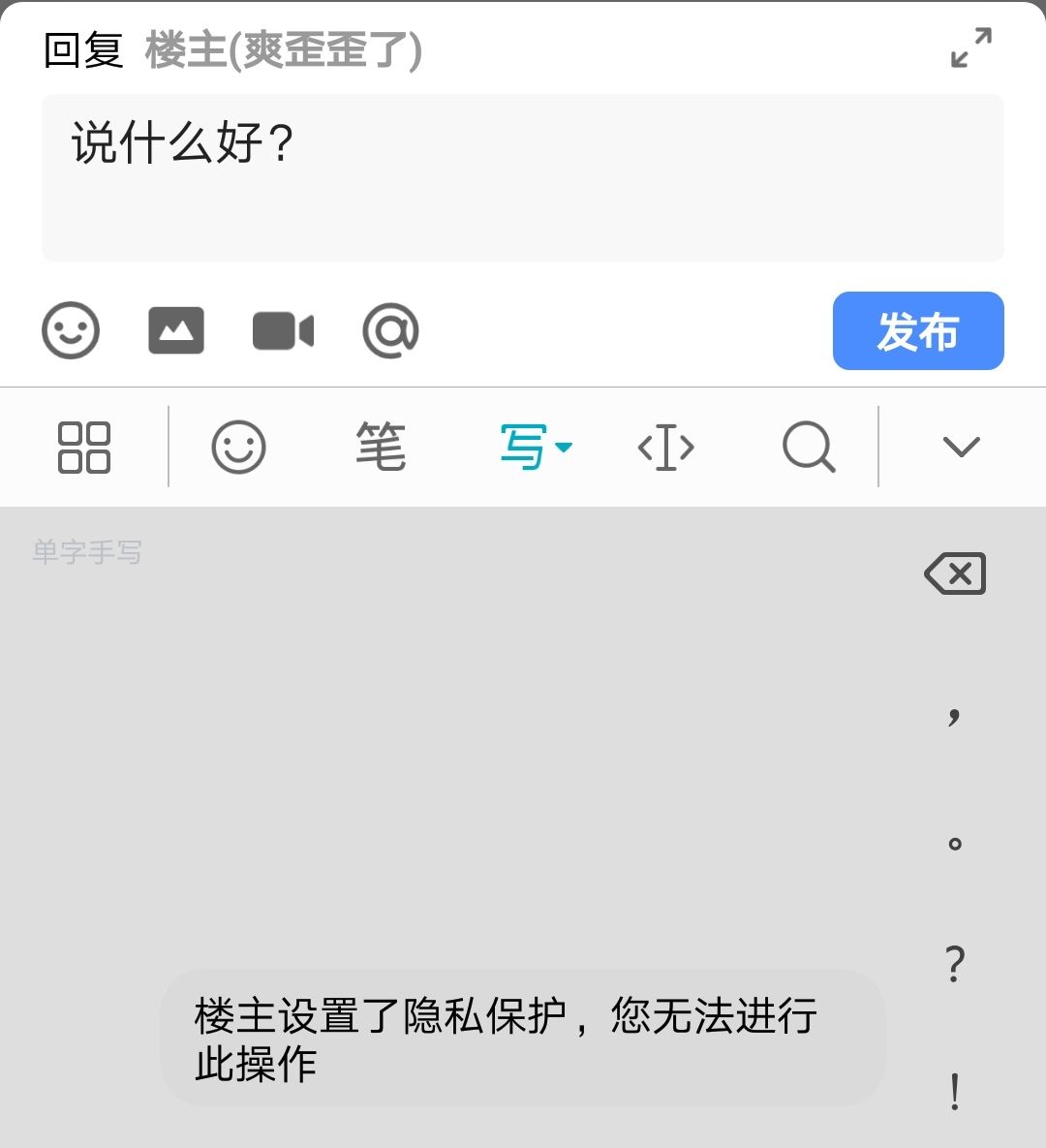Tap the 发布 publish button
1046x1148 pixels.
click(x=917, y=330)
